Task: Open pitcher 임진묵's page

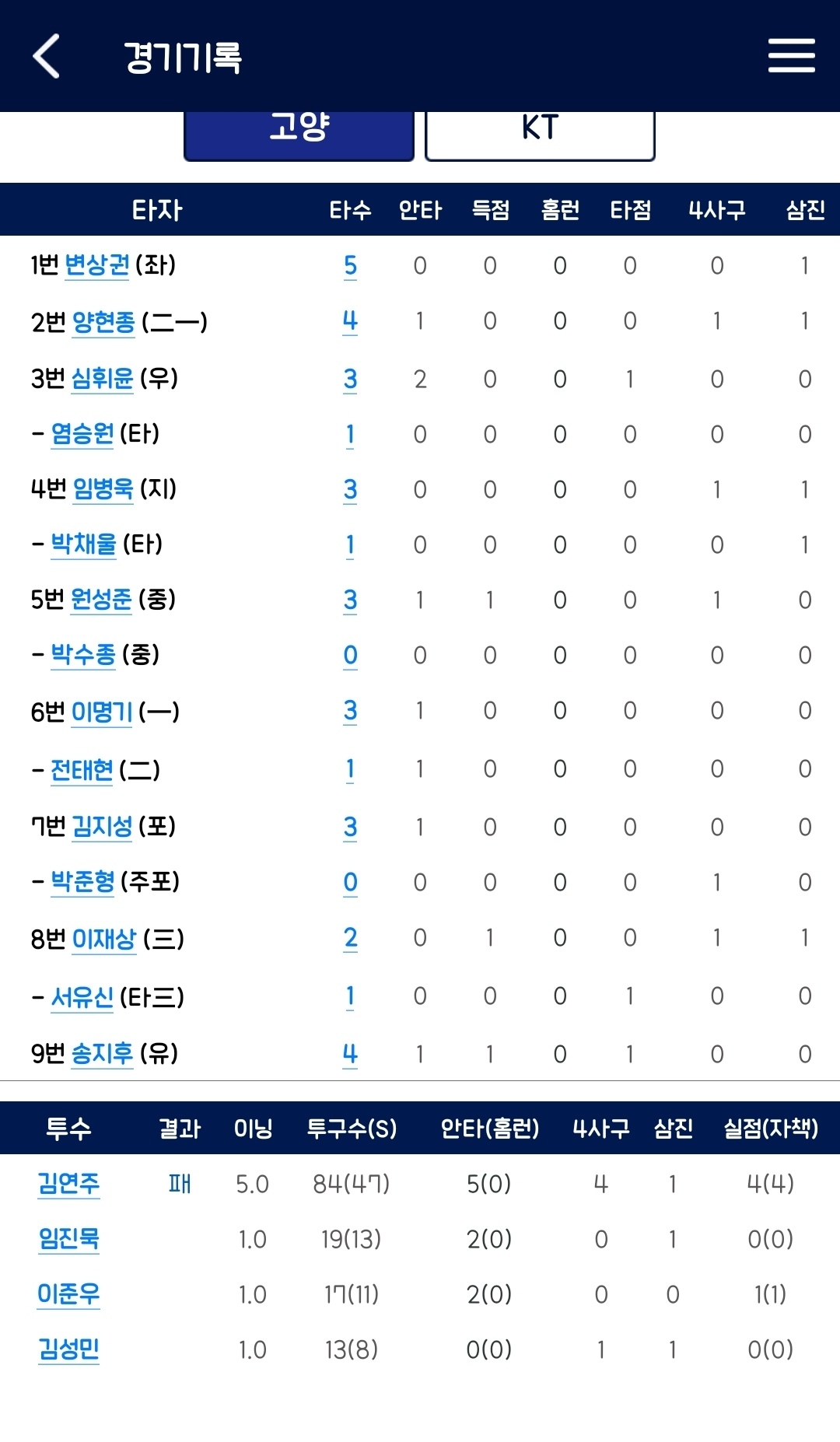Action: click(68, 1239)
